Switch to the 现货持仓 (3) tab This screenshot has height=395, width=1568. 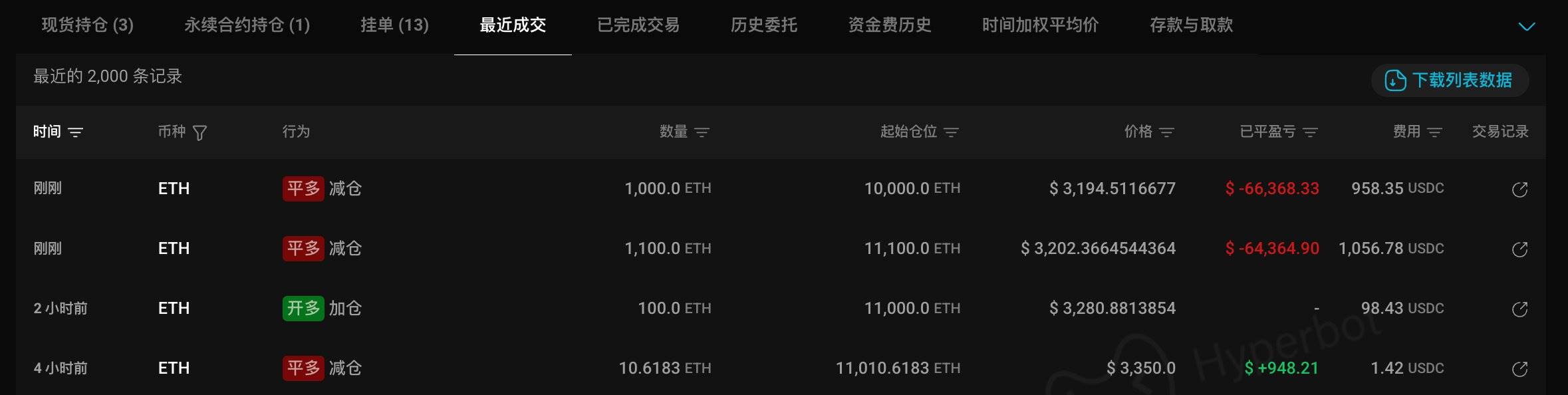[87, 25]
